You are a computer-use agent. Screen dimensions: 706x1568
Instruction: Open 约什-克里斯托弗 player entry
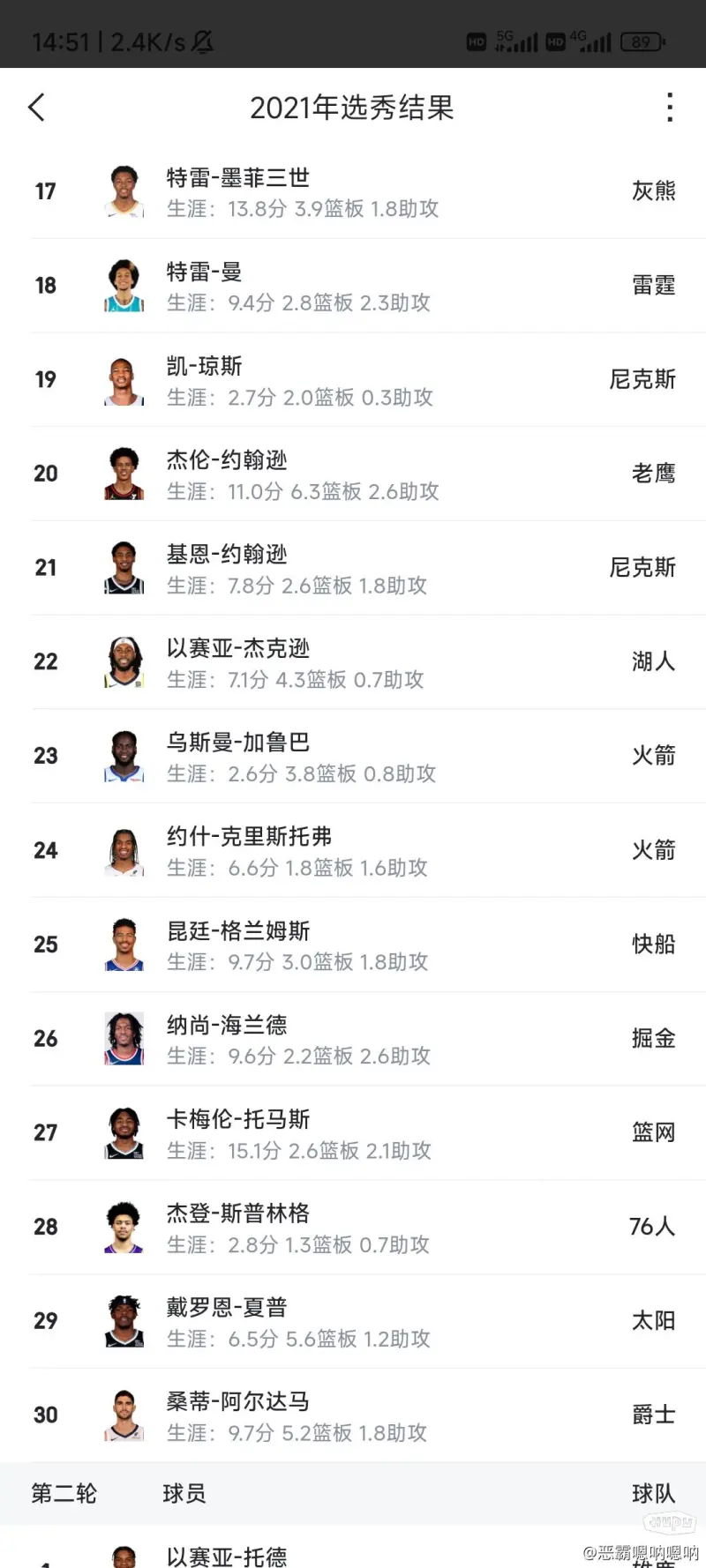pos(353,851)
